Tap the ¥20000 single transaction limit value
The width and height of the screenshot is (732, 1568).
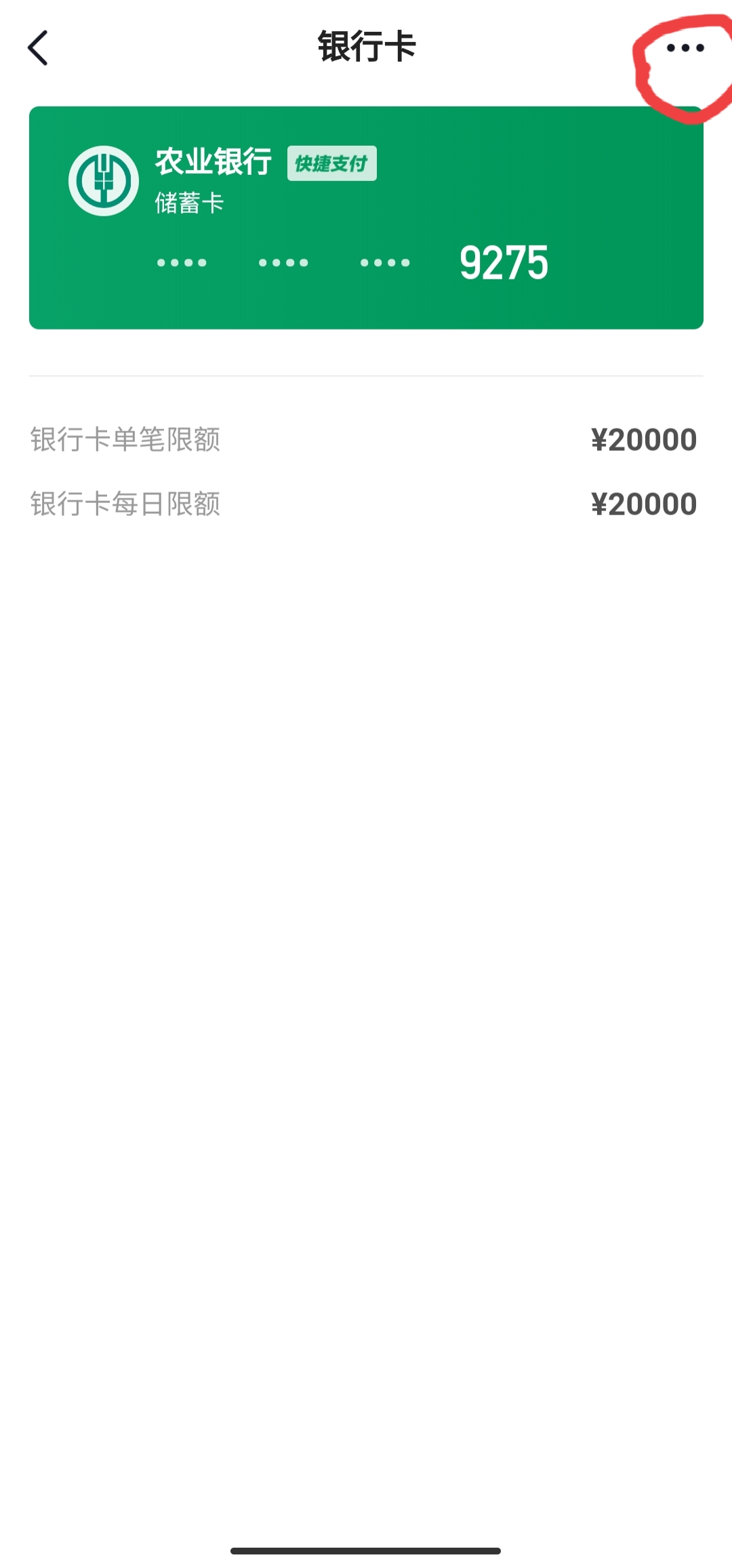pyautogui.click(x=643, y=439)
